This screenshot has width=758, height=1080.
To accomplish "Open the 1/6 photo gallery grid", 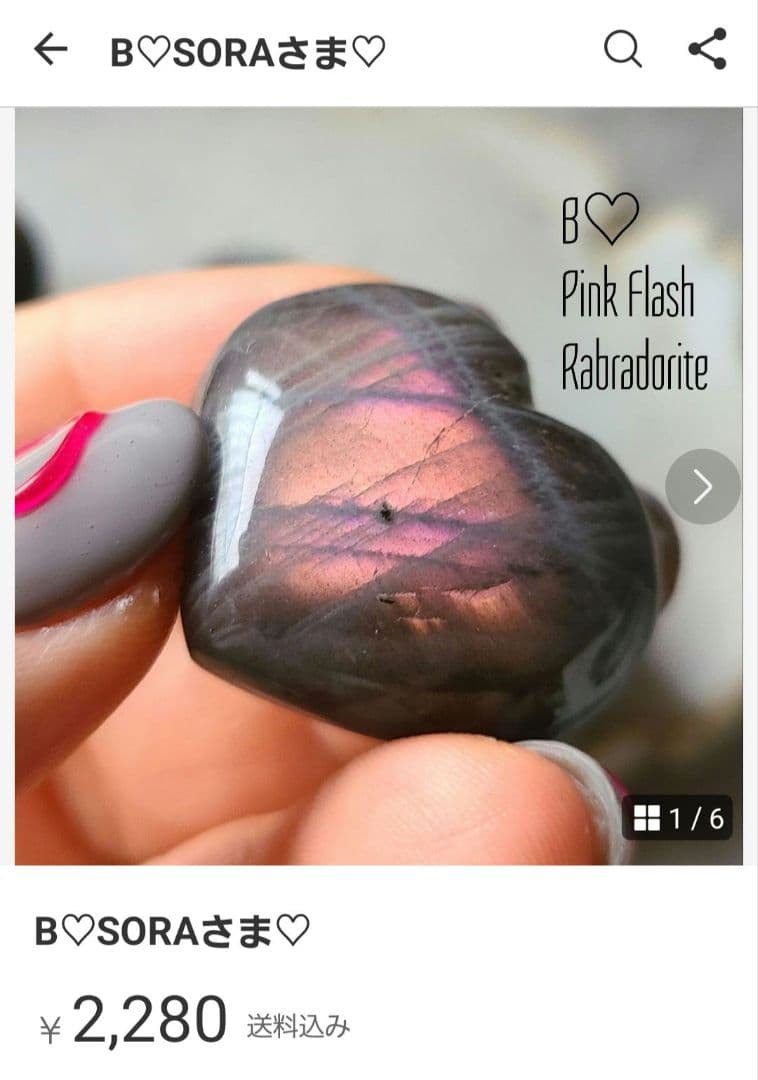I will pyautogui.click(x=678, y=818).
